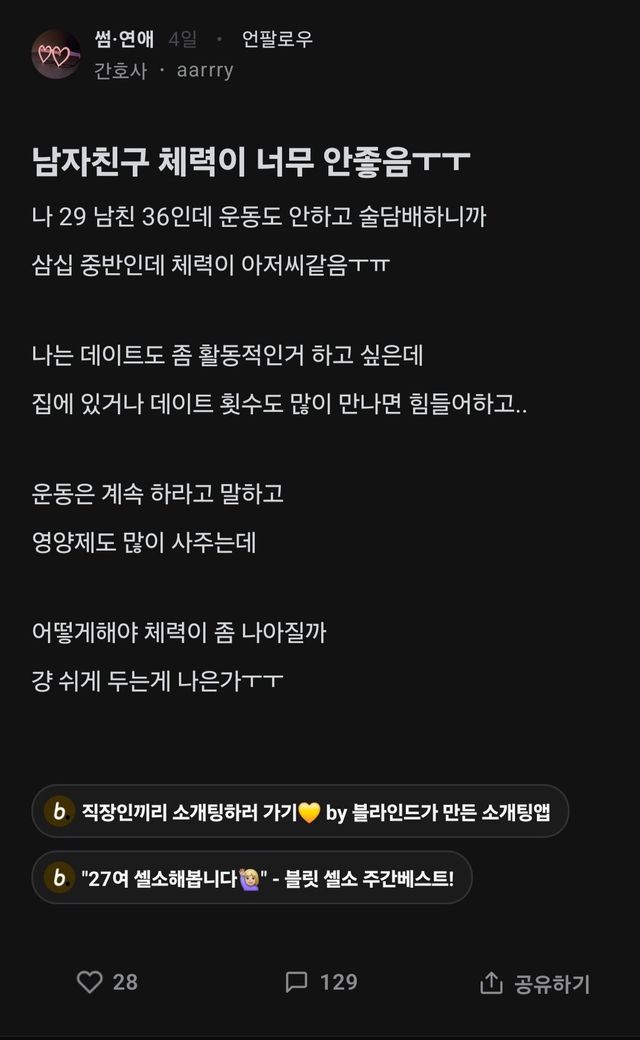Screen dimensions: 640x1040
Task: Tap 언팔로우 to unfollow the channel
Action: point(277,39)
